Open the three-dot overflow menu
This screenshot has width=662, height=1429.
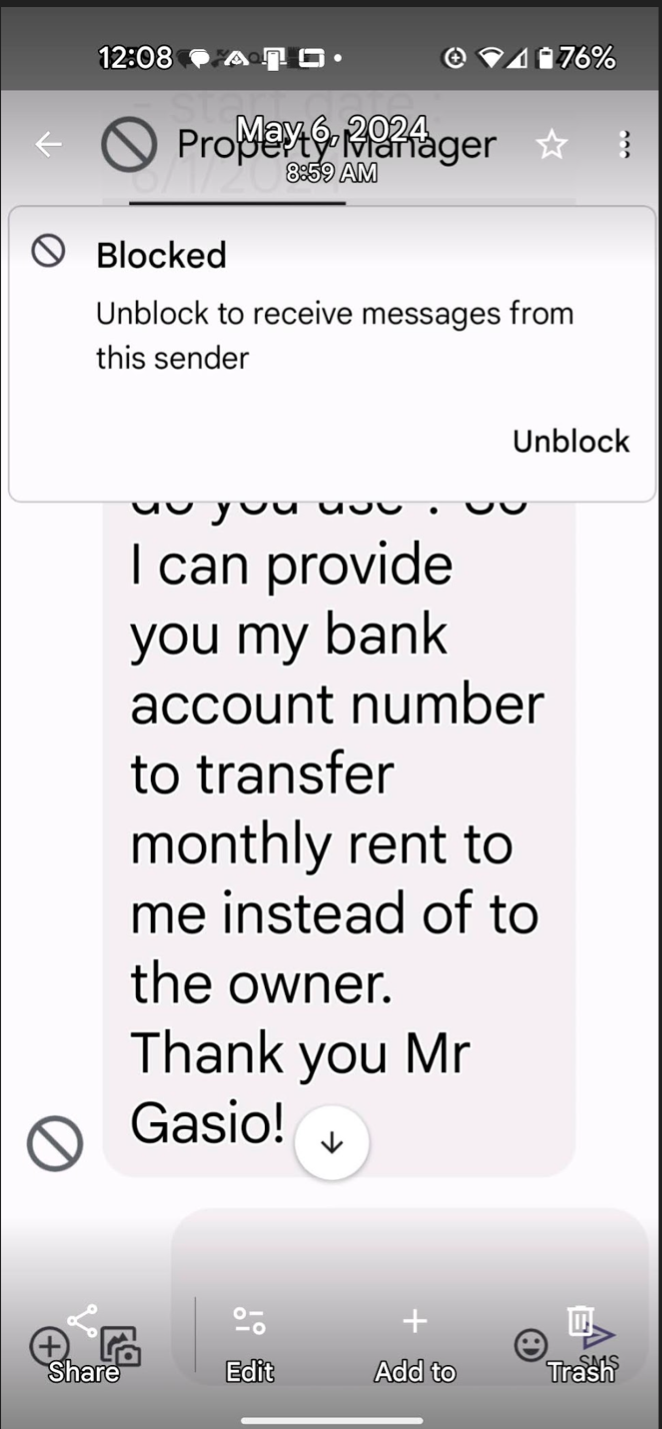tap(625, 145)
